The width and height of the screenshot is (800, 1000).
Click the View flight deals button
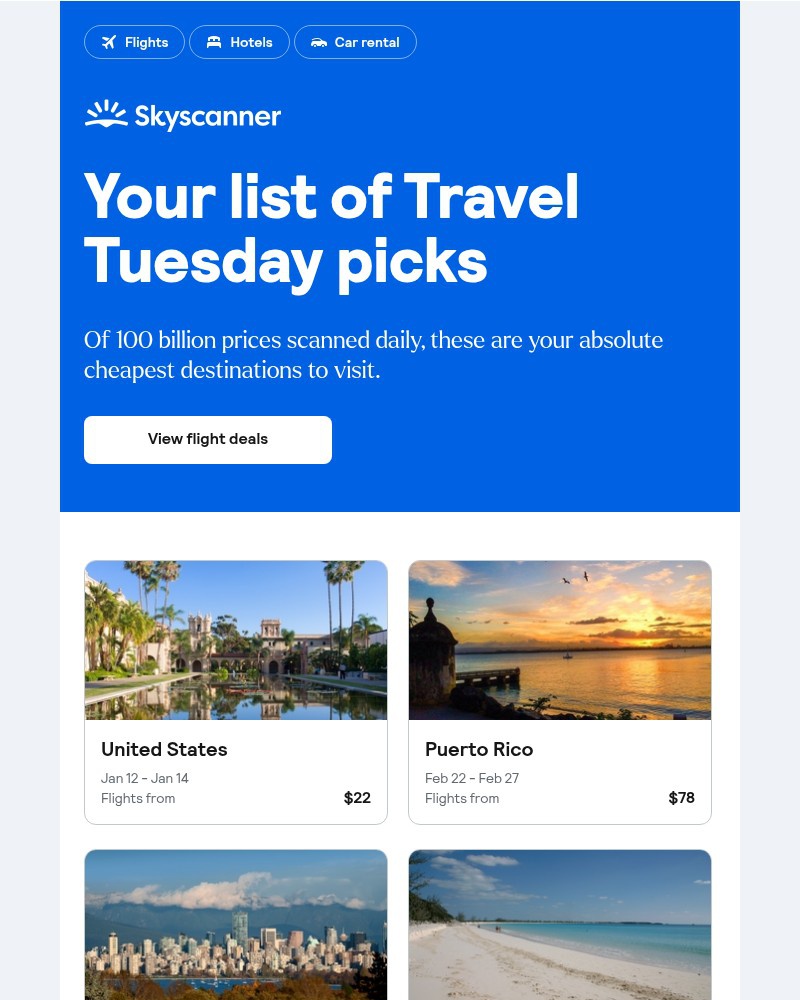207,439
